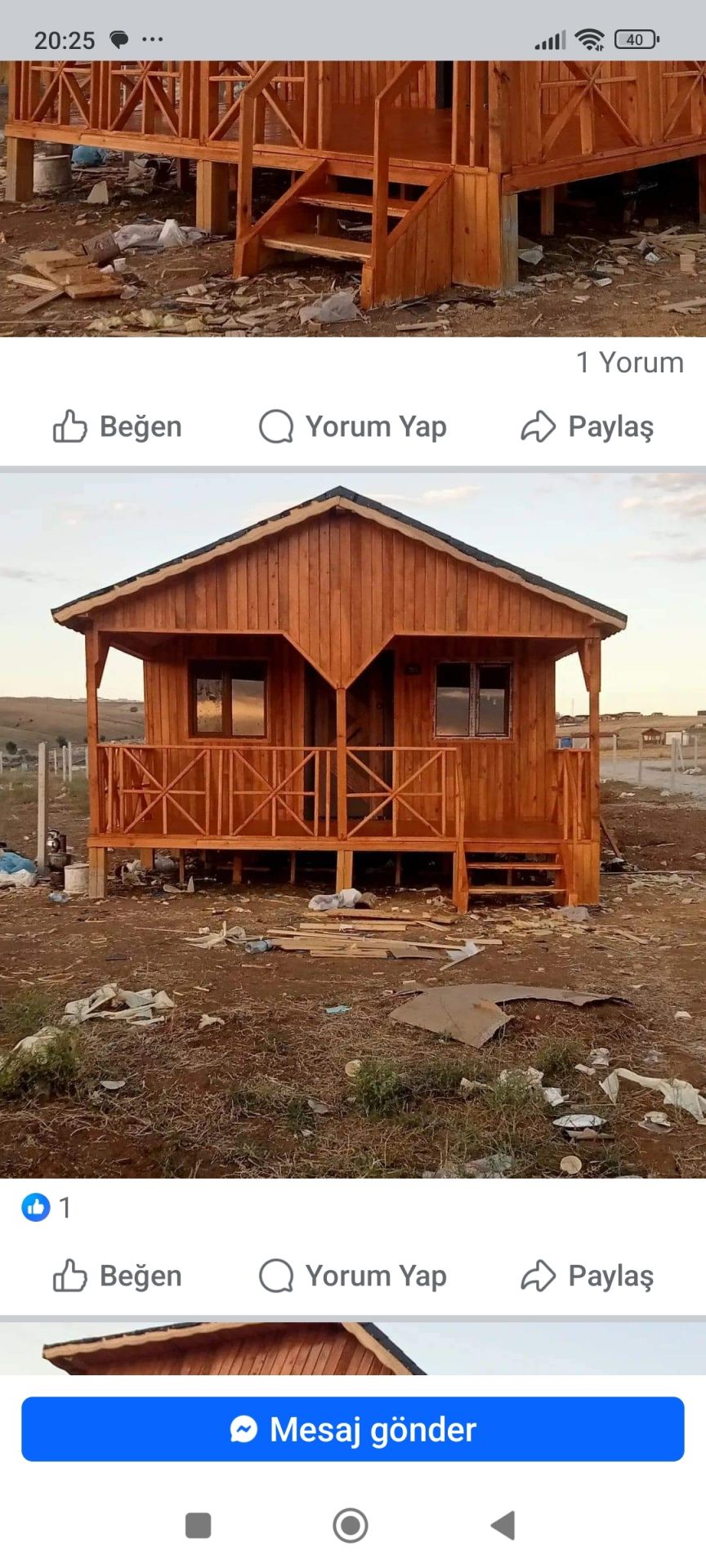Screen dimensions: 706x1568
Task: Tap Beğen beneath the single-like cabin photo
Action: click(117, 1276)
